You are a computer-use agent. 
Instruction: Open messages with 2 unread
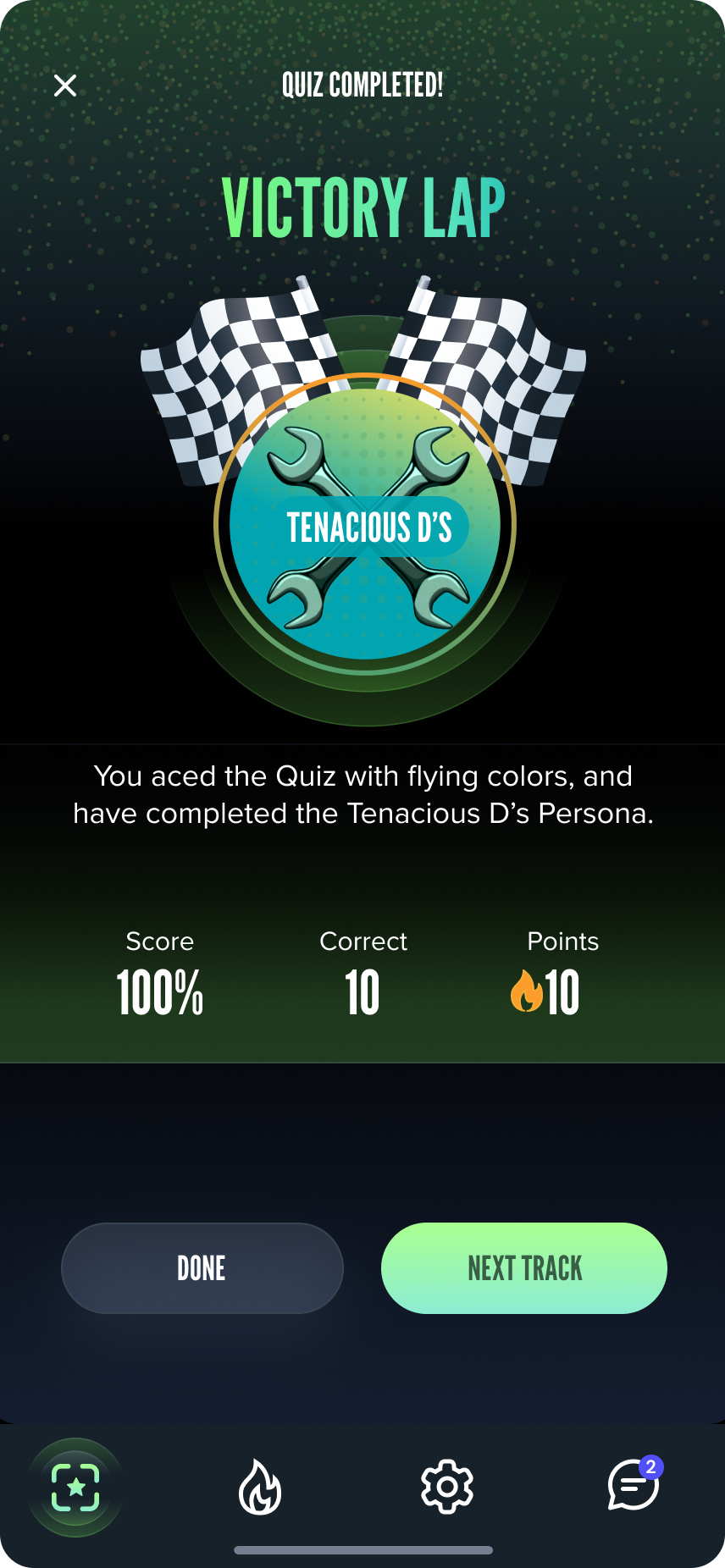point(633,1485)
